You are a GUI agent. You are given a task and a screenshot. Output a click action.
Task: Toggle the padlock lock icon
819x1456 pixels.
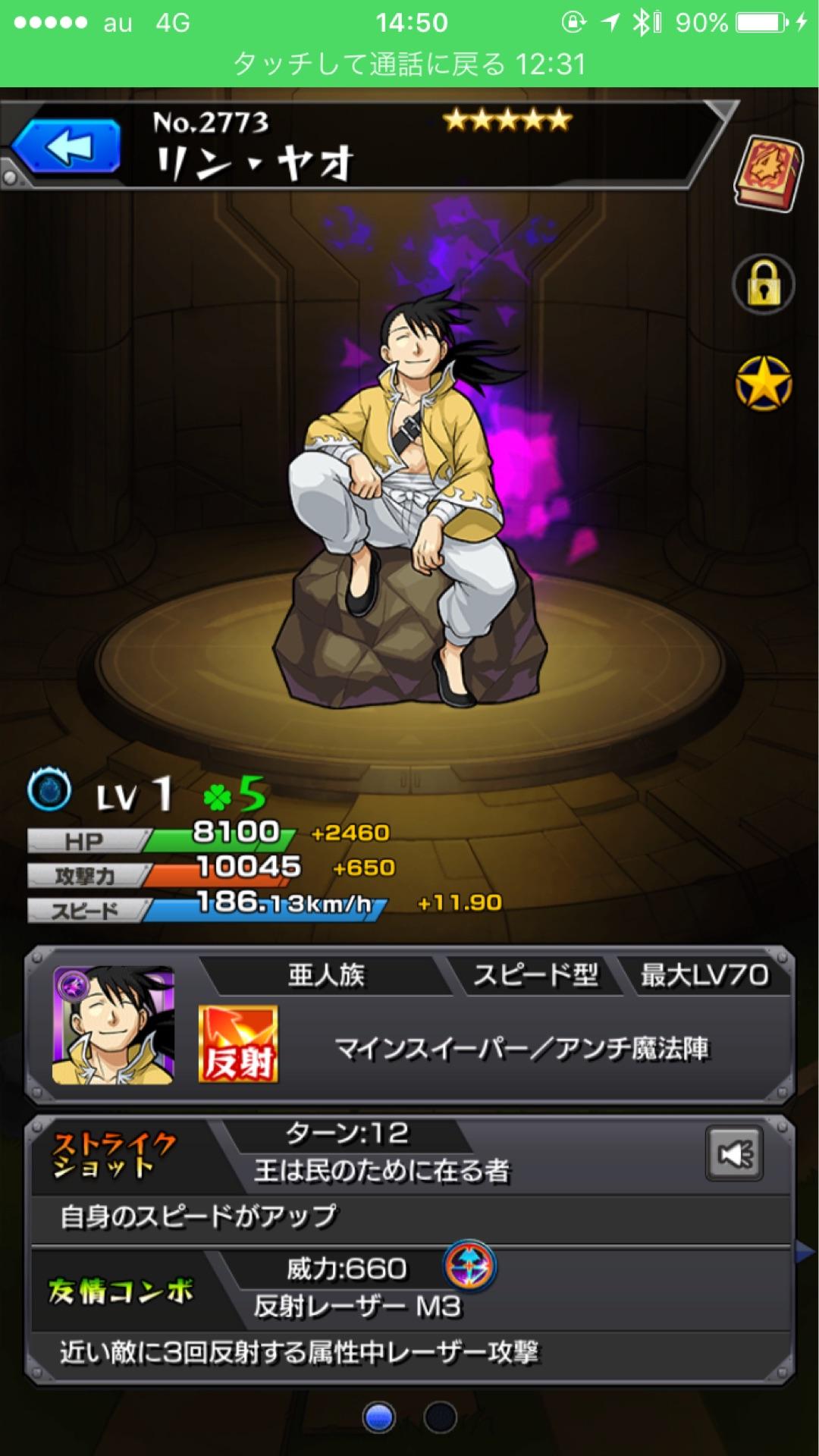tap(763, 284)
